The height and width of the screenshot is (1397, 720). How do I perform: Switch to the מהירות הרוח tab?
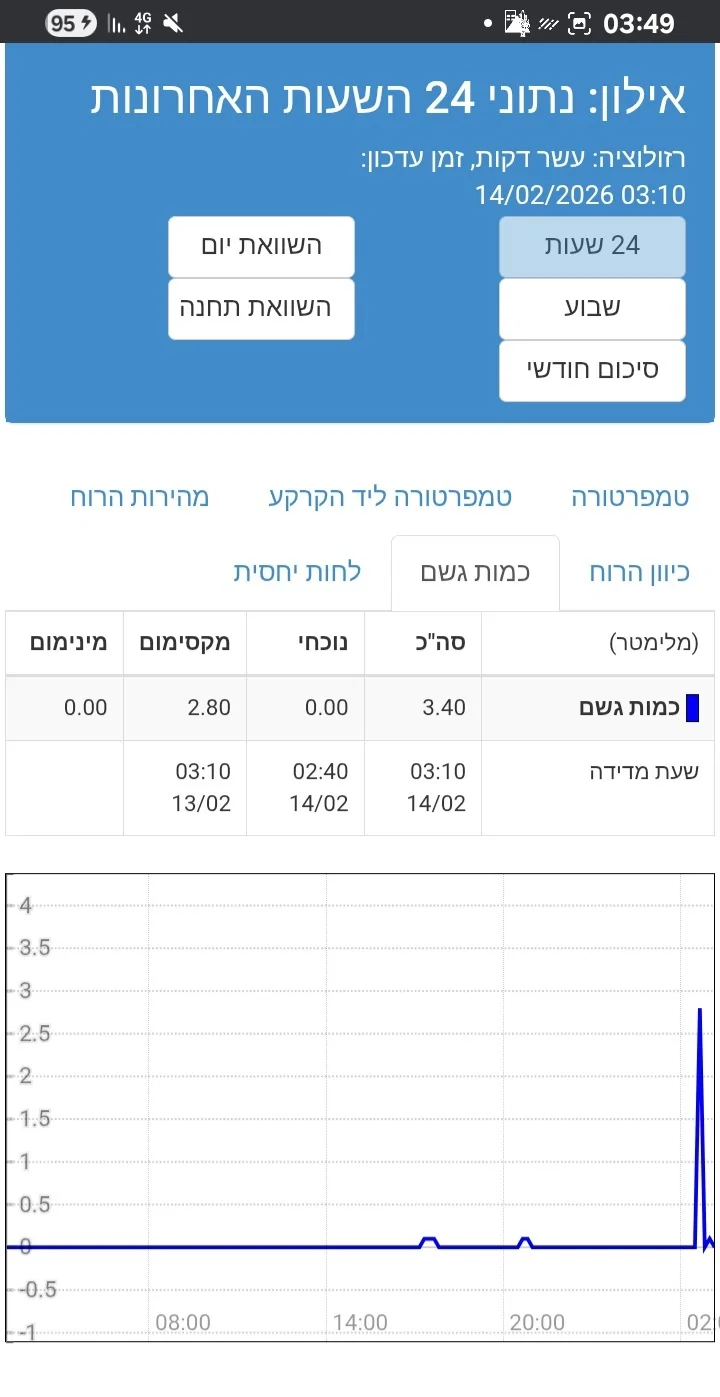point(140,497)
